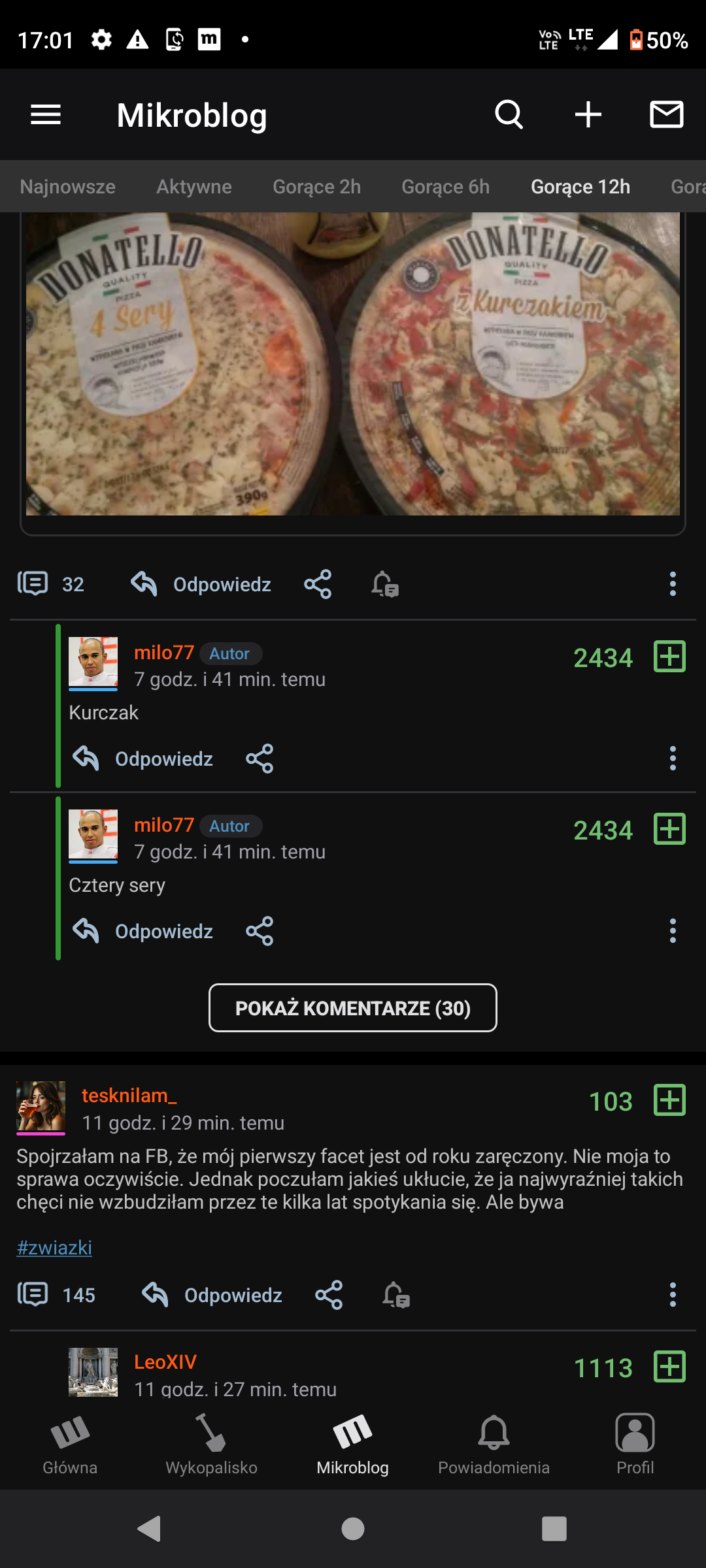Go back using system navigation
The image size is (706, 1568).
[x=150, y=1529]
